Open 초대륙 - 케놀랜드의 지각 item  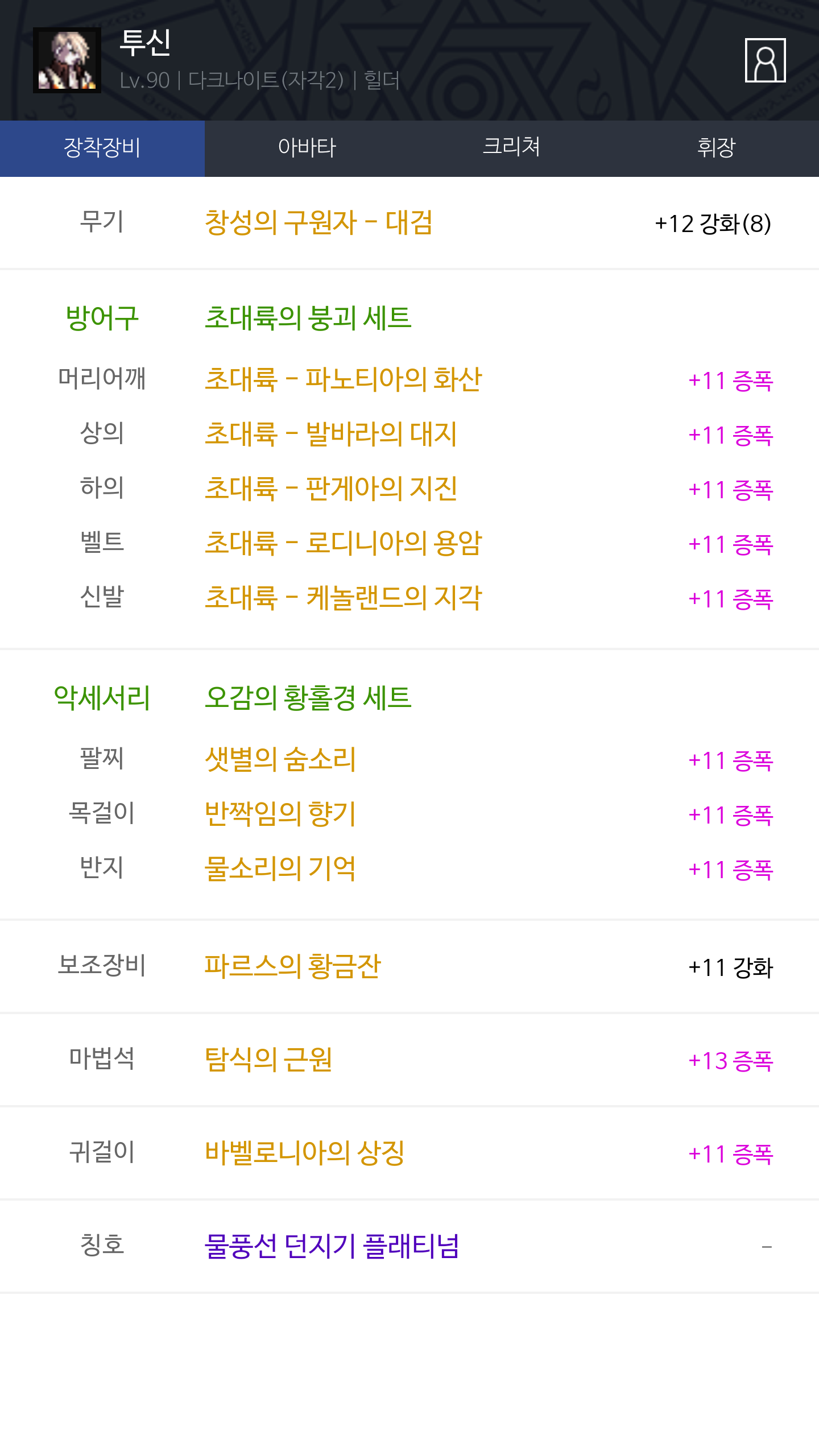click(x=343, y=598)
